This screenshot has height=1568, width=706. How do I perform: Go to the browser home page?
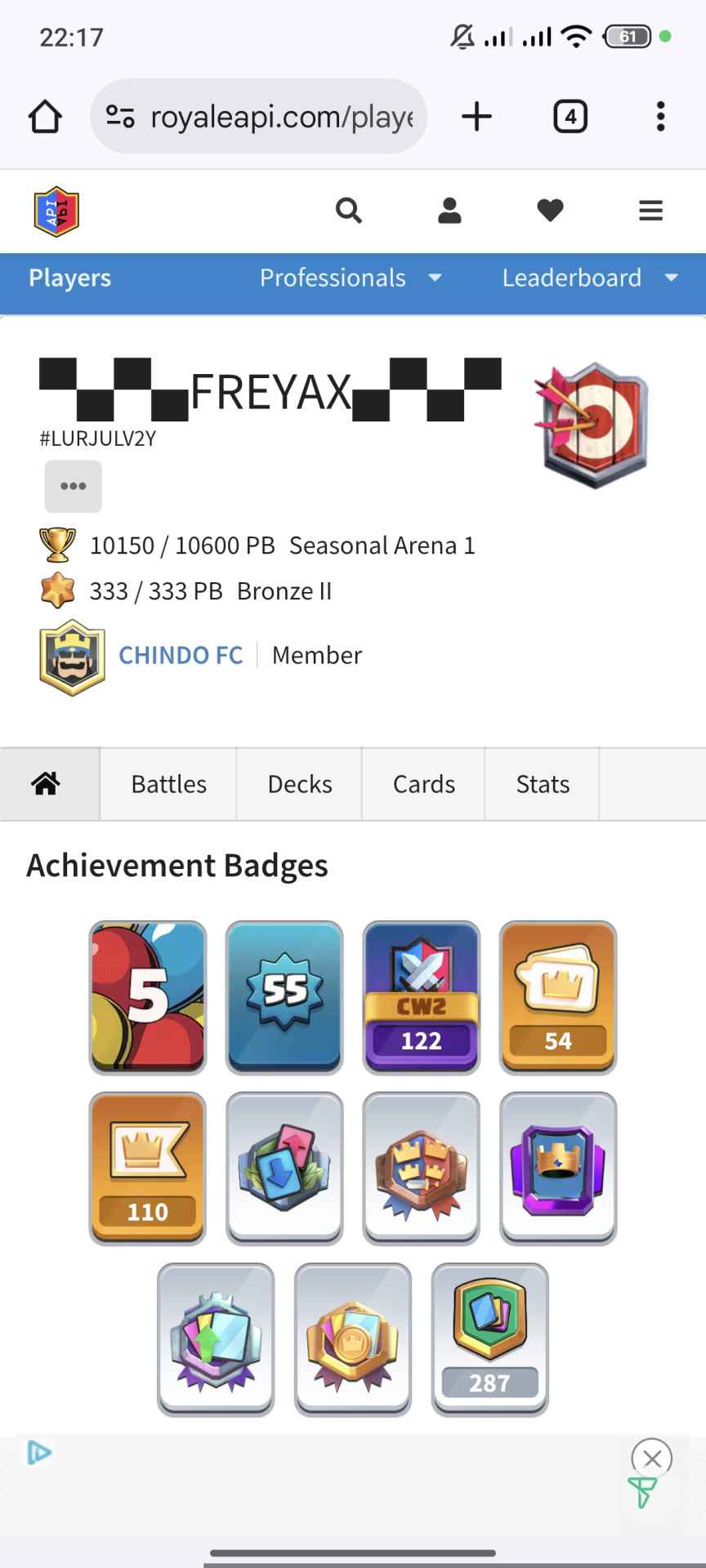(x=45, y=117)
